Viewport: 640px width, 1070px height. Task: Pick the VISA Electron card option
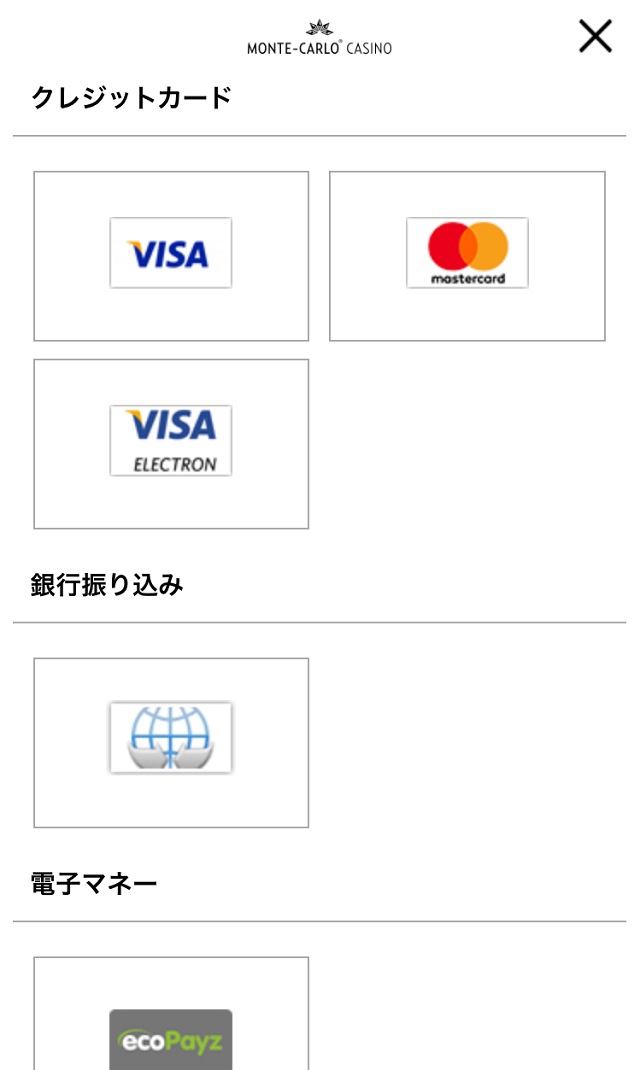171,444
